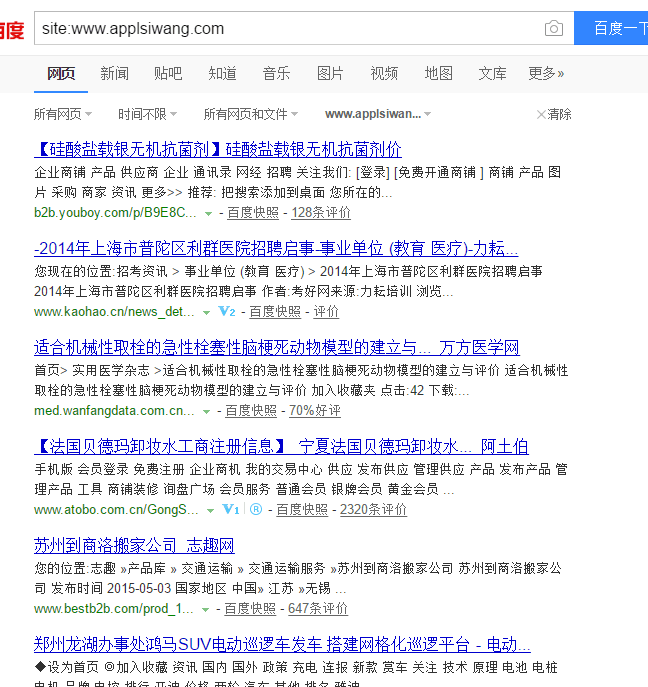Clear filters with the 清除 button
Screen dimensions: 648x687
(x=555, y=114)
